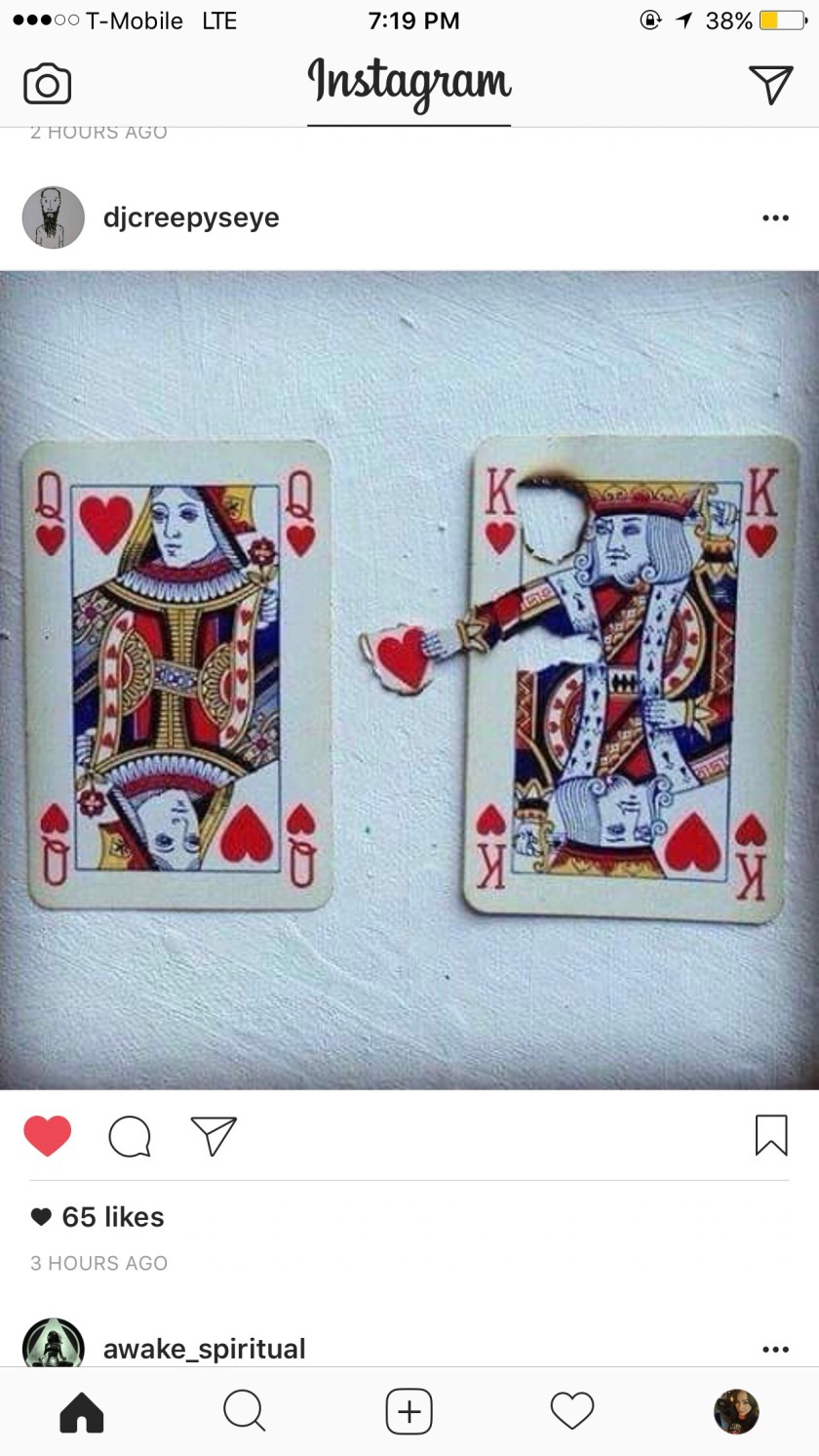Open options menu for djcreepyseye's post
Viewport: 819px width, 1456px height.
click(x=775, y=217)
